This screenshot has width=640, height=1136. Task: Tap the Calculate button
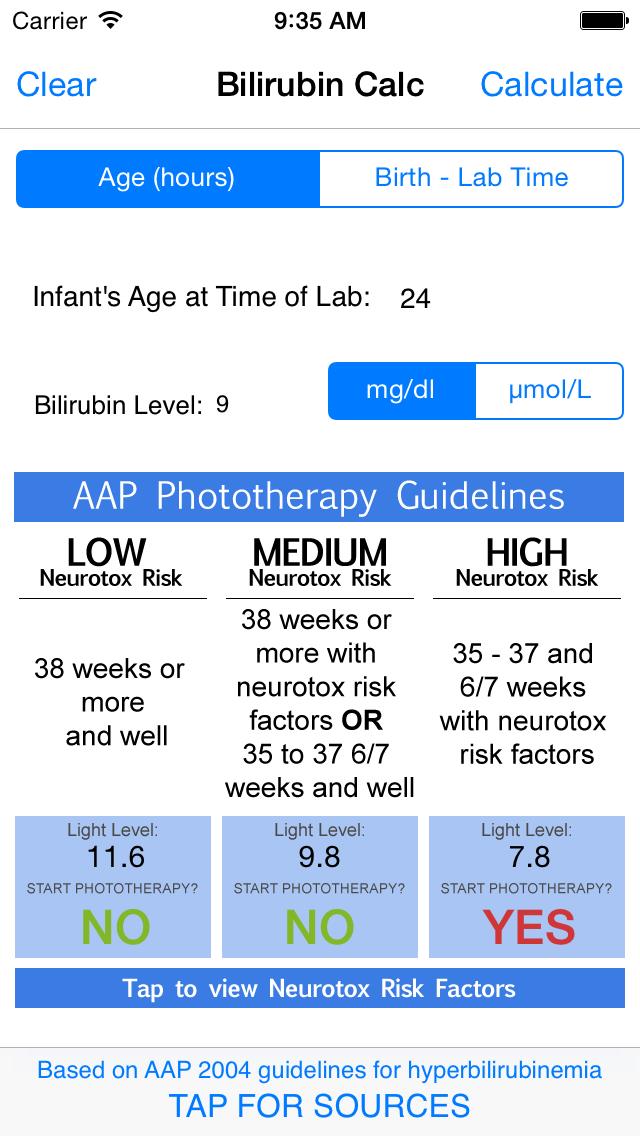pos(551,85)
